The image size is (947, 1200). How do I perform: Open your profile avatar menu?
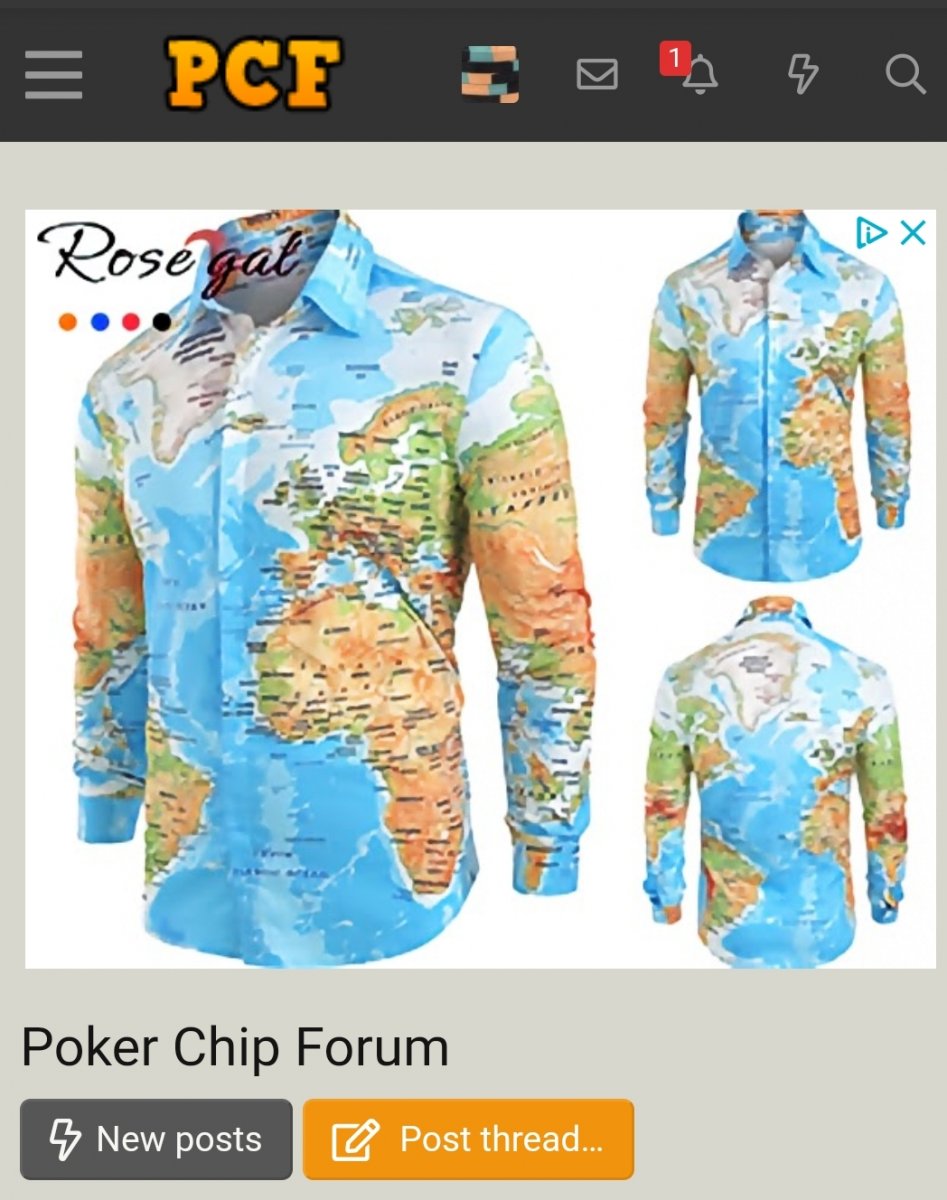490,75
